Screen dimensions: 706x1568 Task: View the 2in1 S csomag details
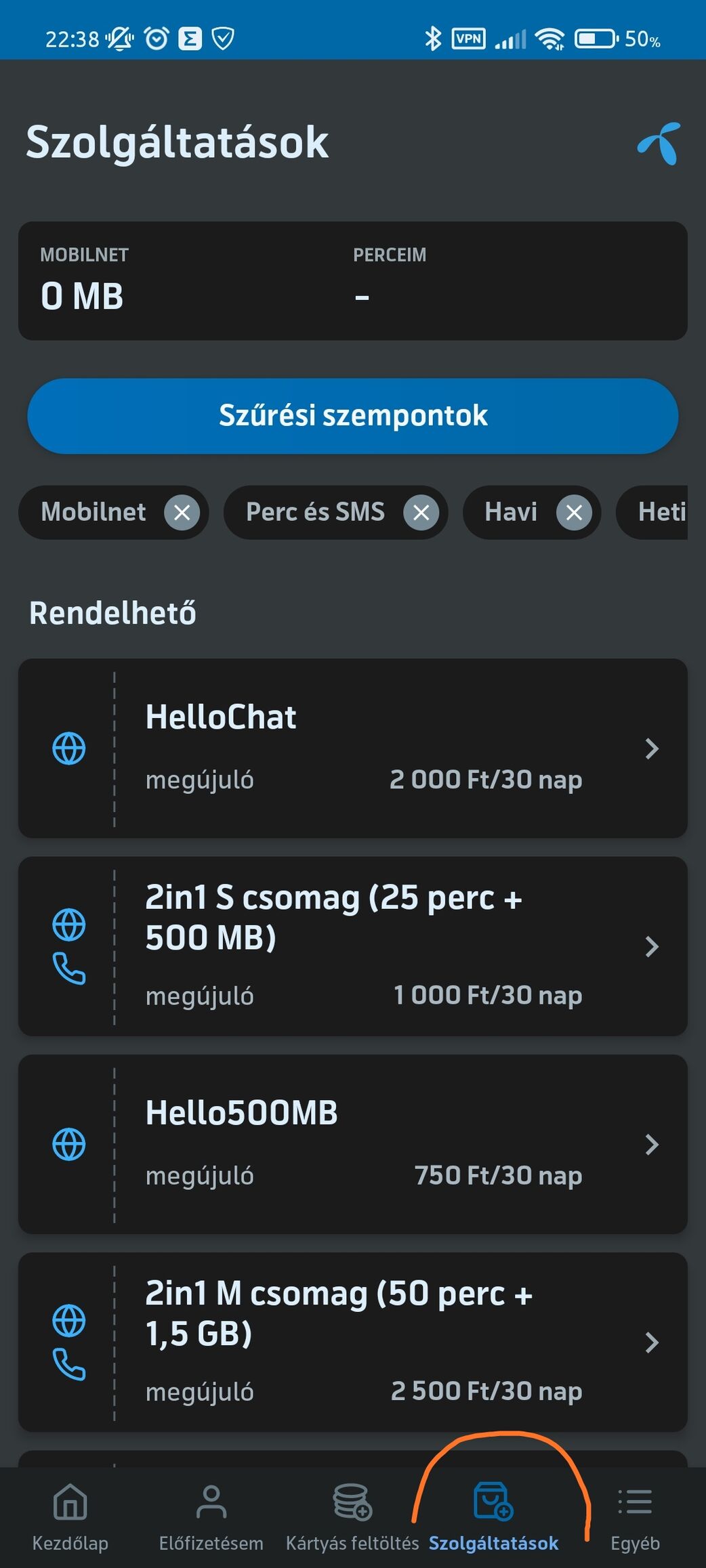click(352, 946)
